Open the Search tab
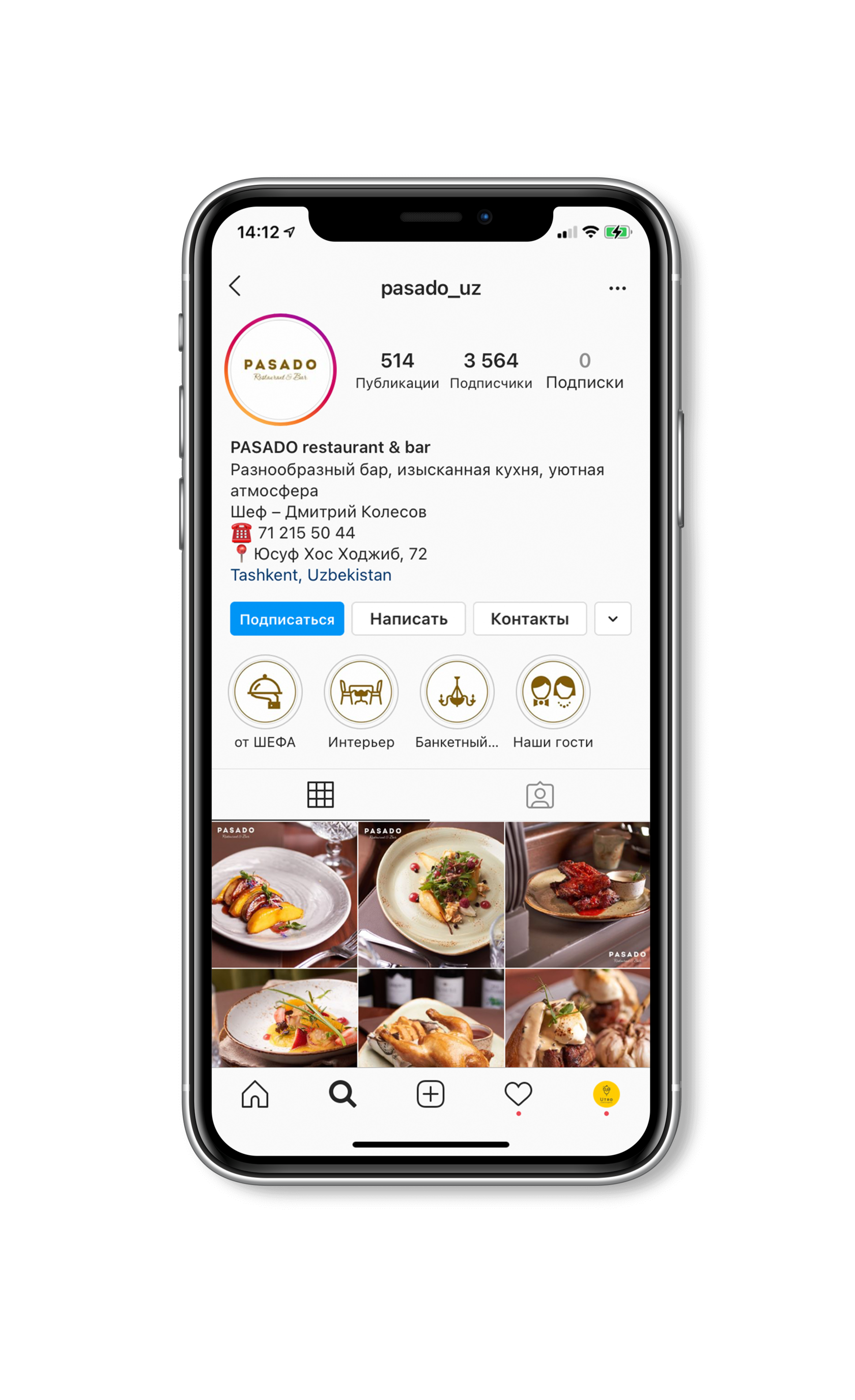 [342, 1094]
